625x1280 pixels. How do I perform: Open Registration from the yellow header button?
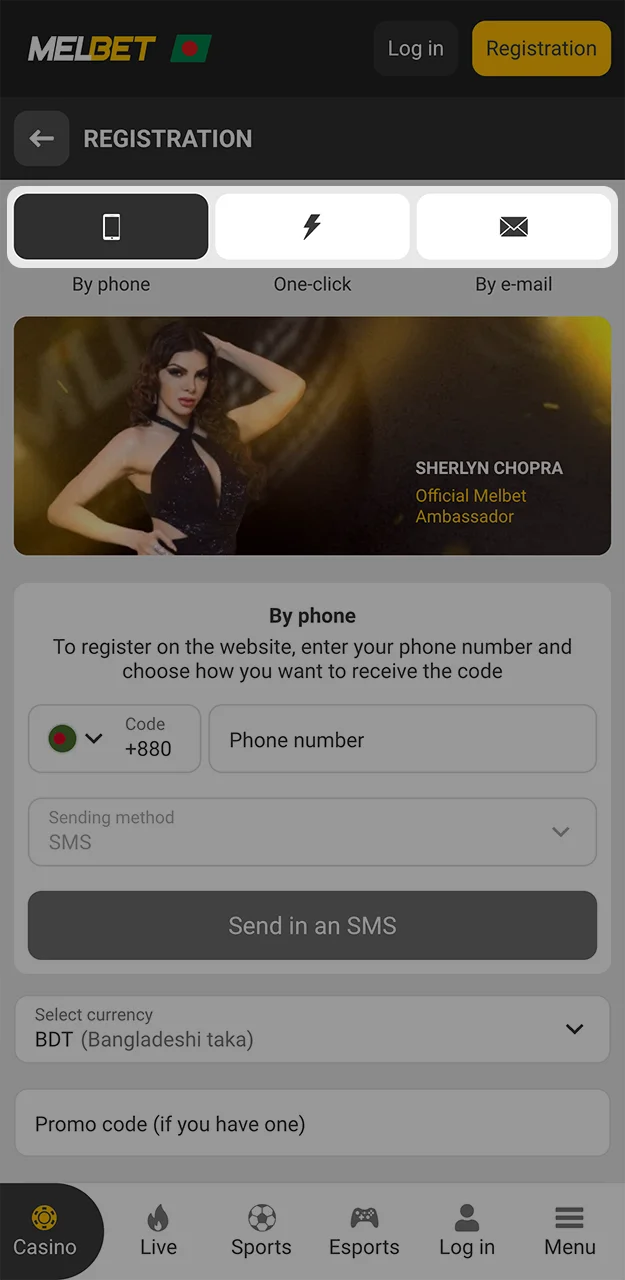(x=541, y=48)
